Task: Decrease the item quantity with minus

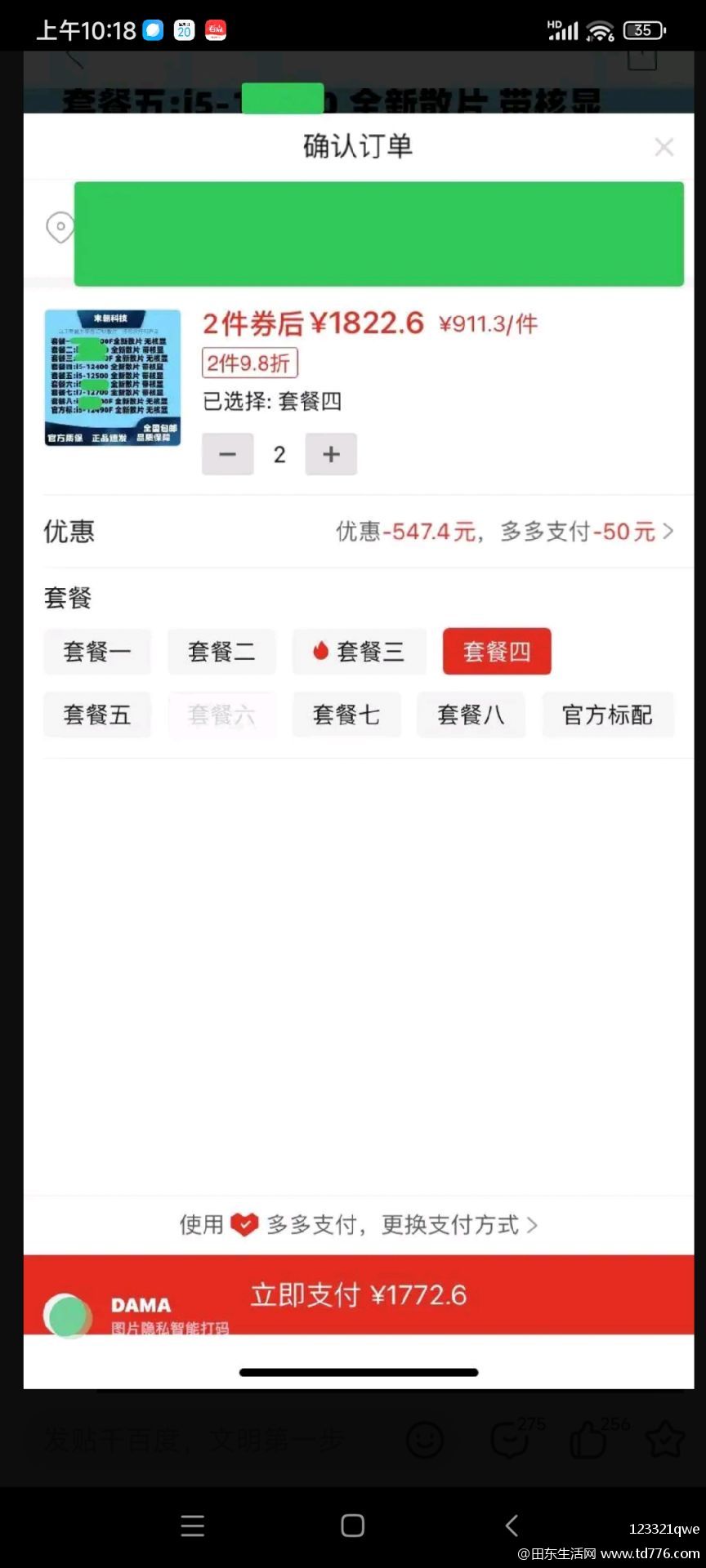Action: (228, 454)
